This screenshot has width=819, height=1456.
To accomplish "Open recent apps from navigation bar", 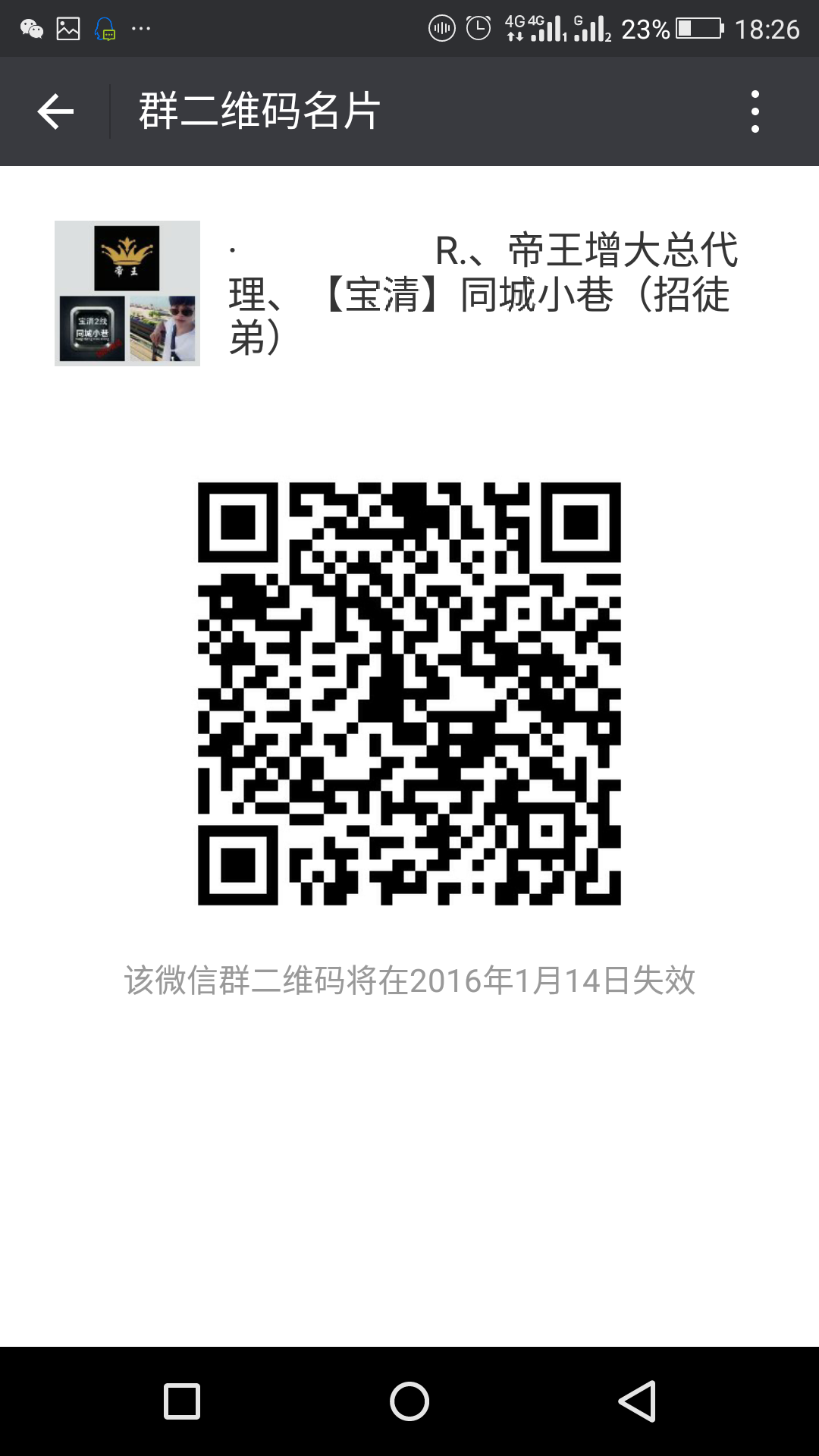I will tap(182, 1401).
